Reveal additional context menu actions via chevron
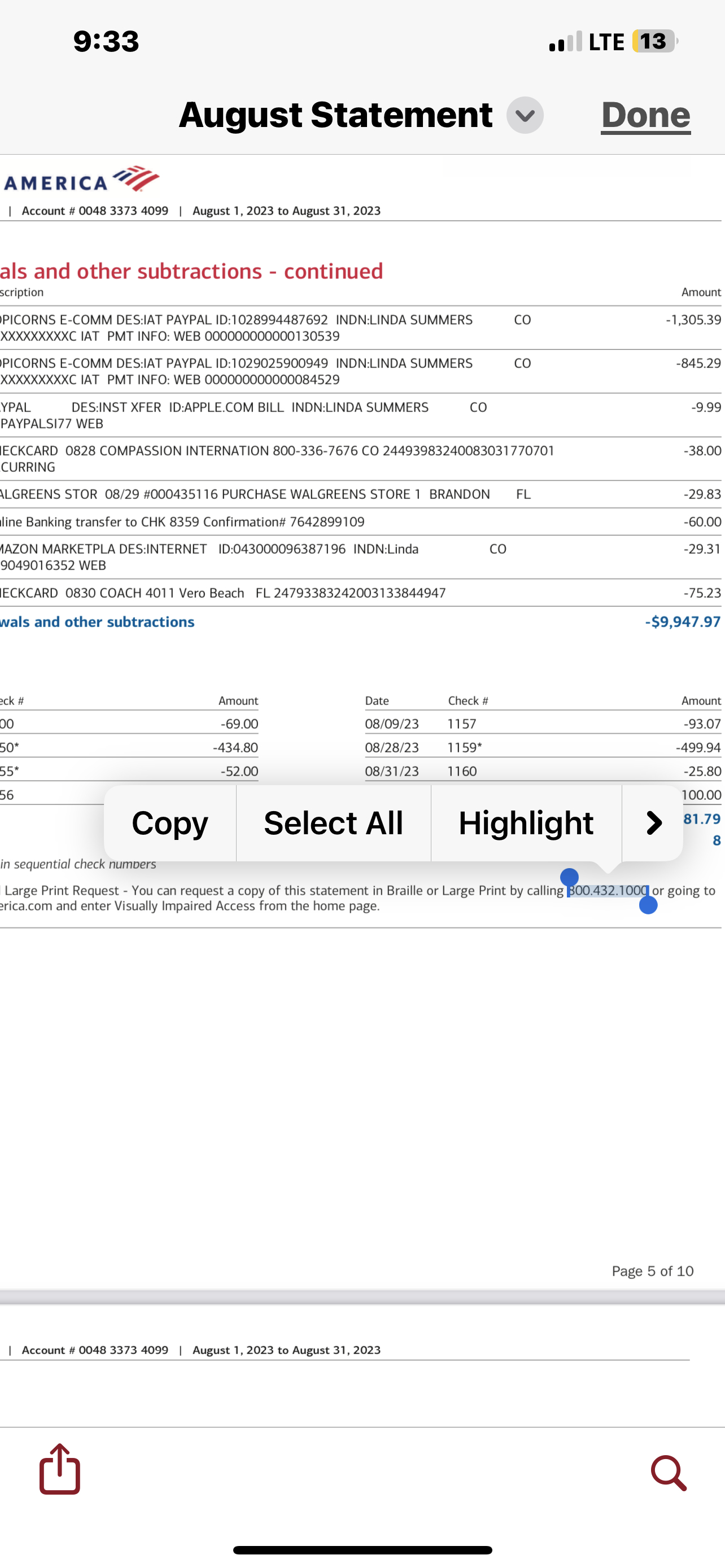725x1568 pixels. coord(653,822)
